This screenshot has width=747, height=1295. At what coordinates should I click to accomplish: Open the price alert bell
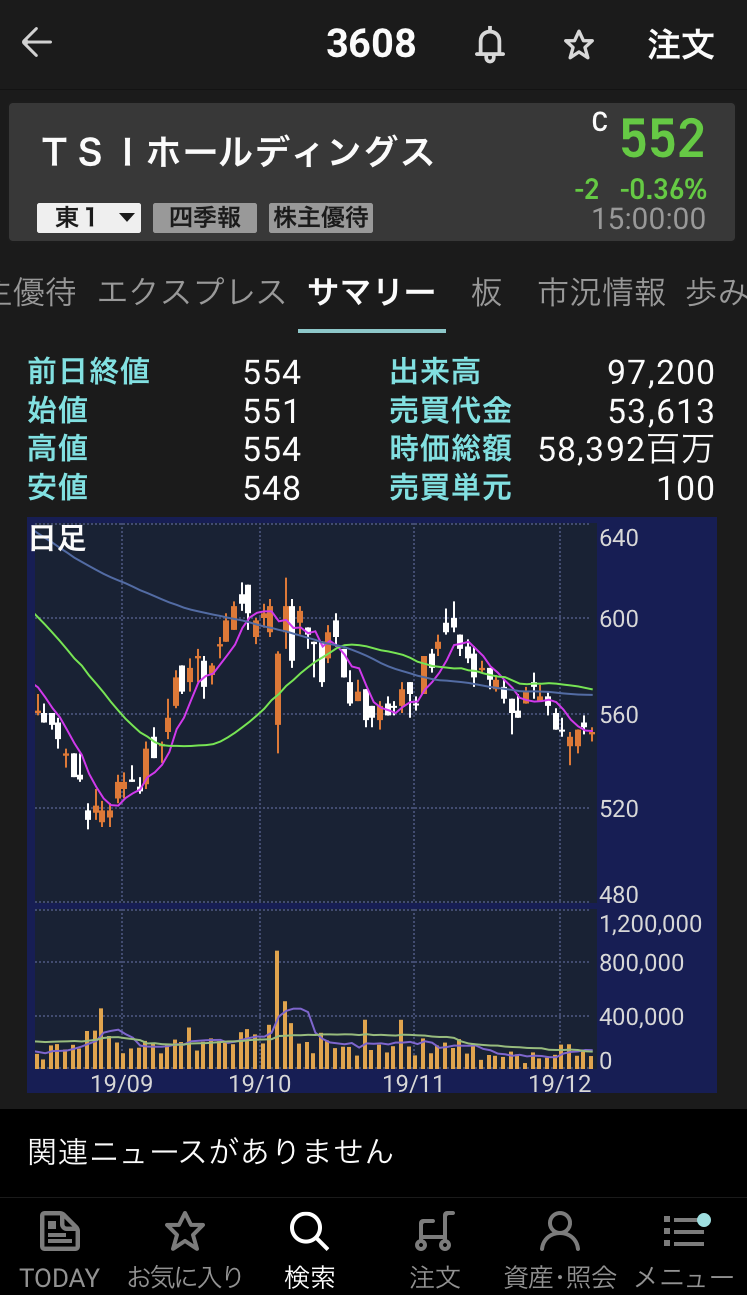click(489, 45)
